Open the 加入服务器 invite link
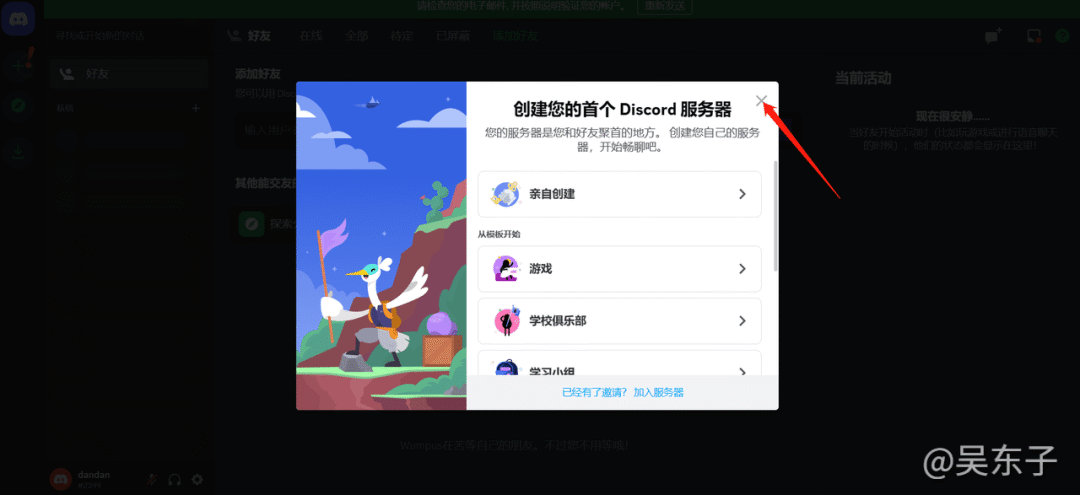This screenshot has height=495, width=1080. (x=658, y=393)
